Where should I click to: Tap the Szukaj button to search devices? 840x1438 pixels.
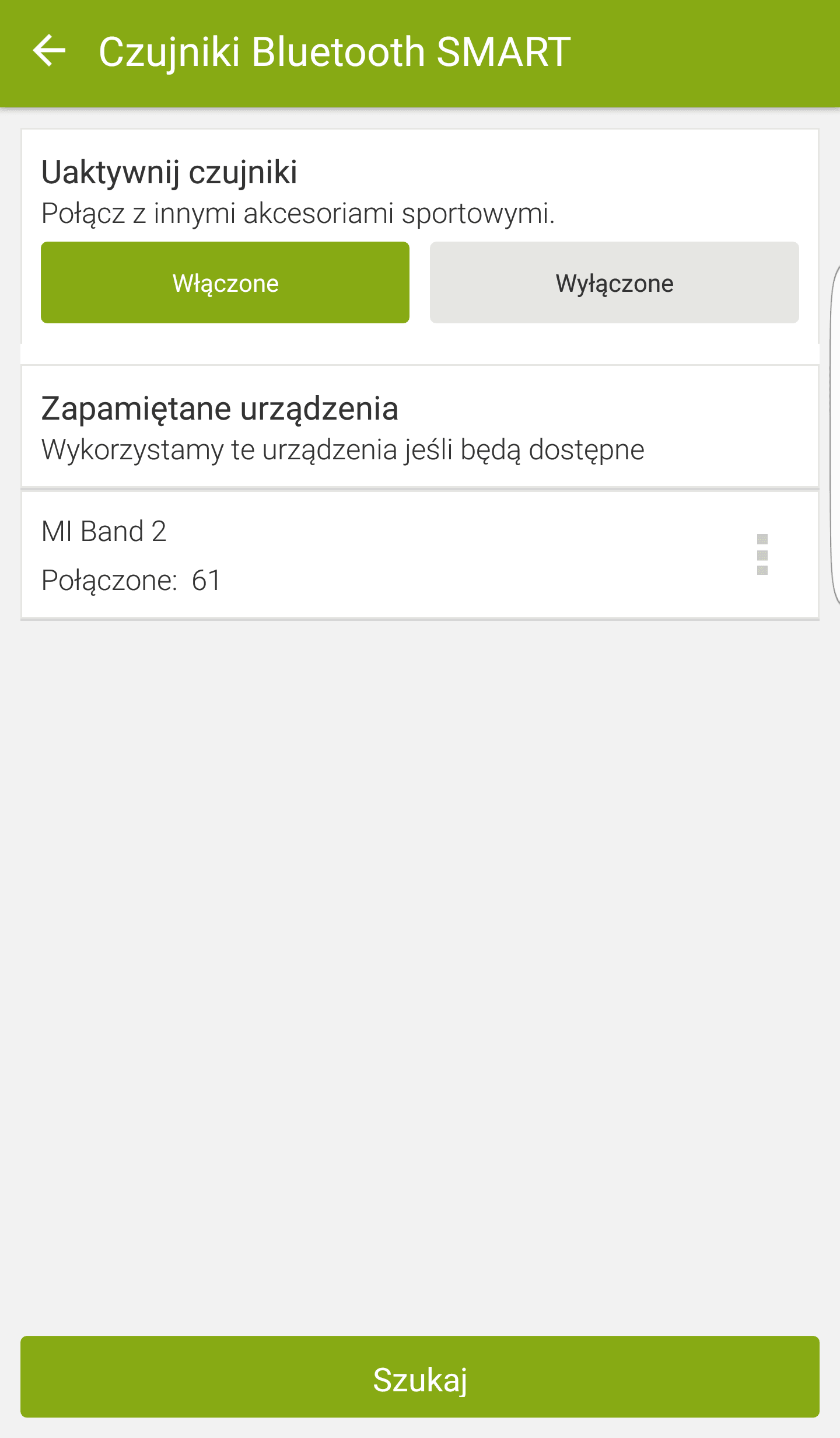pyautogui.click(x=420, y=1377)
